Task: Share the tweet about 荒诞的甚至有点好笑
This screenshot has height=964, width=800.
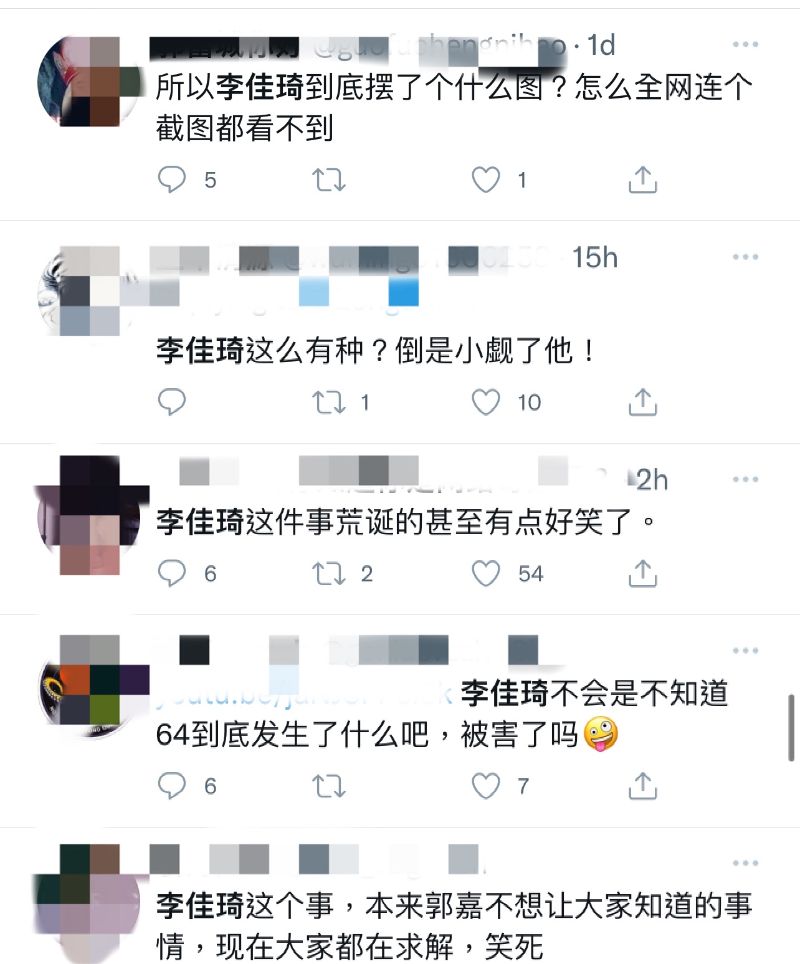Action: [x=642, y=573]
